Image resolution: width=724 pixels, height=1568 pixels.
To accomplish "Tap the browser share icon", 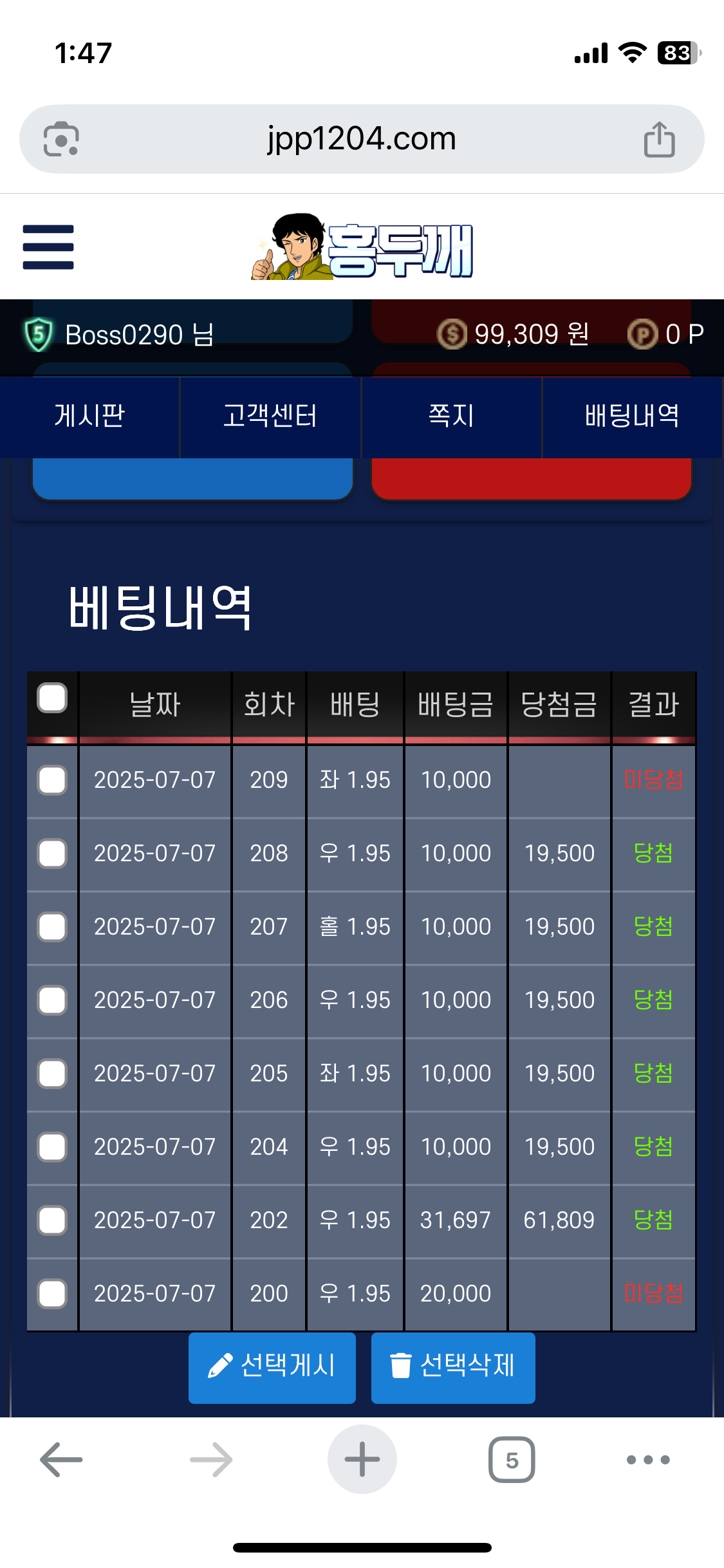I will coord(659,139).
